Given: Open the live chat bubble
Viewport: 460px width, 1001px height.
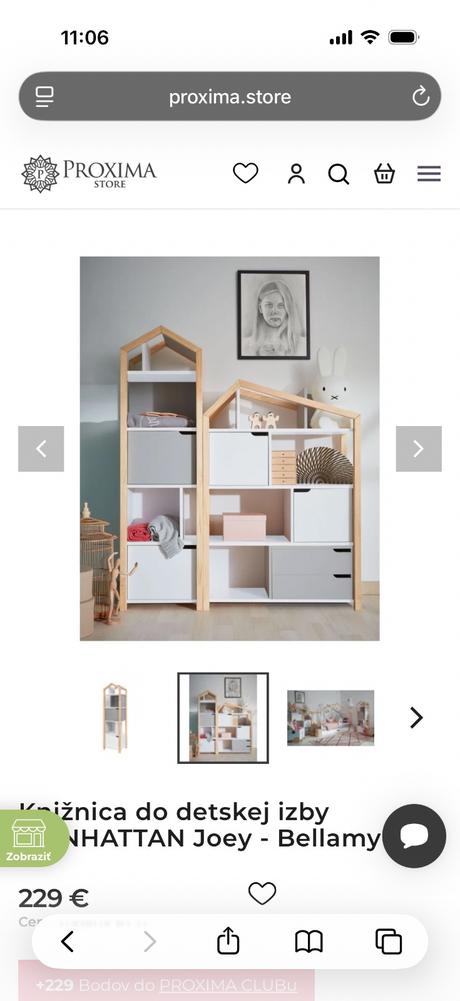Looking at the screenshot, I should click(415, 836).
